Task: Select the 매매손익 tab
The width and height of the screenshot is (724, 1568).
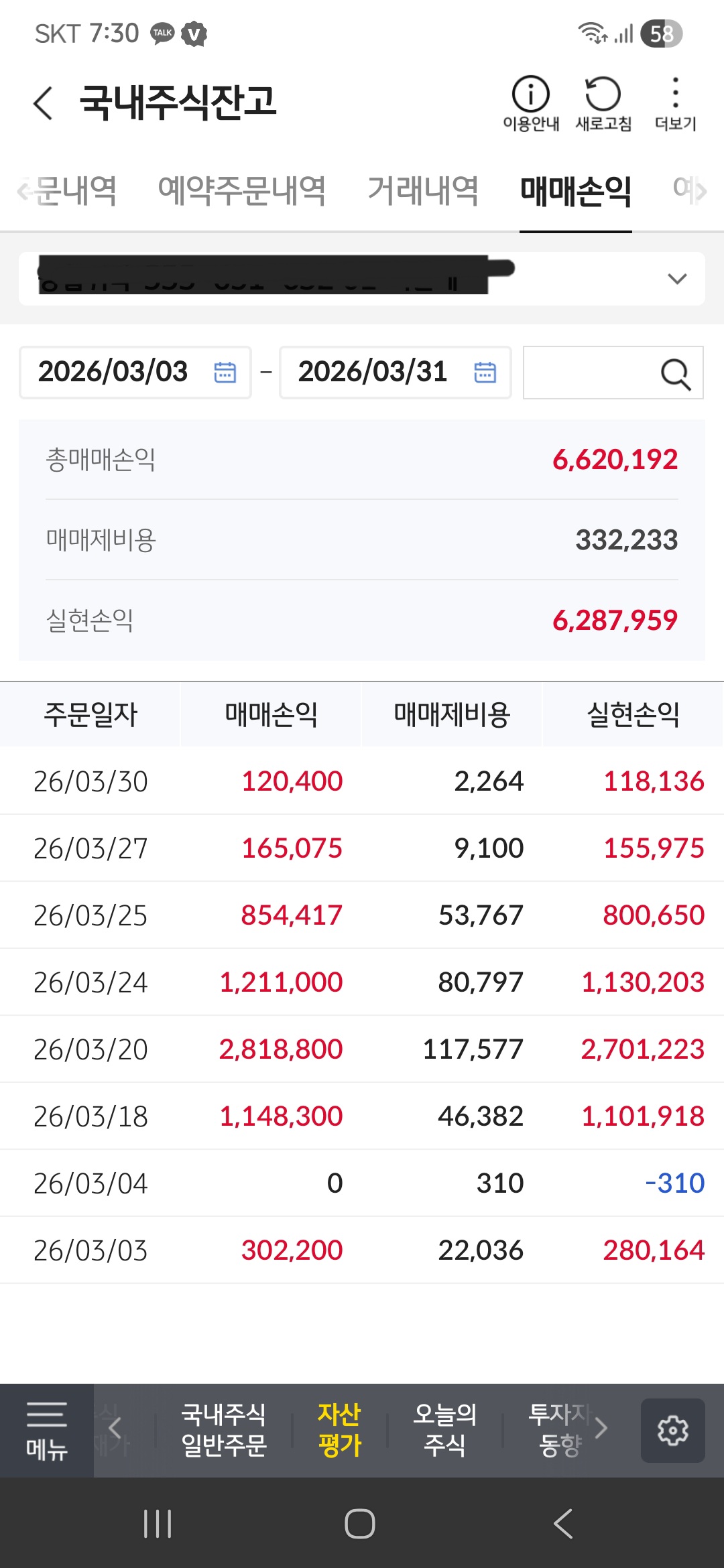Action: click(576, 191)
